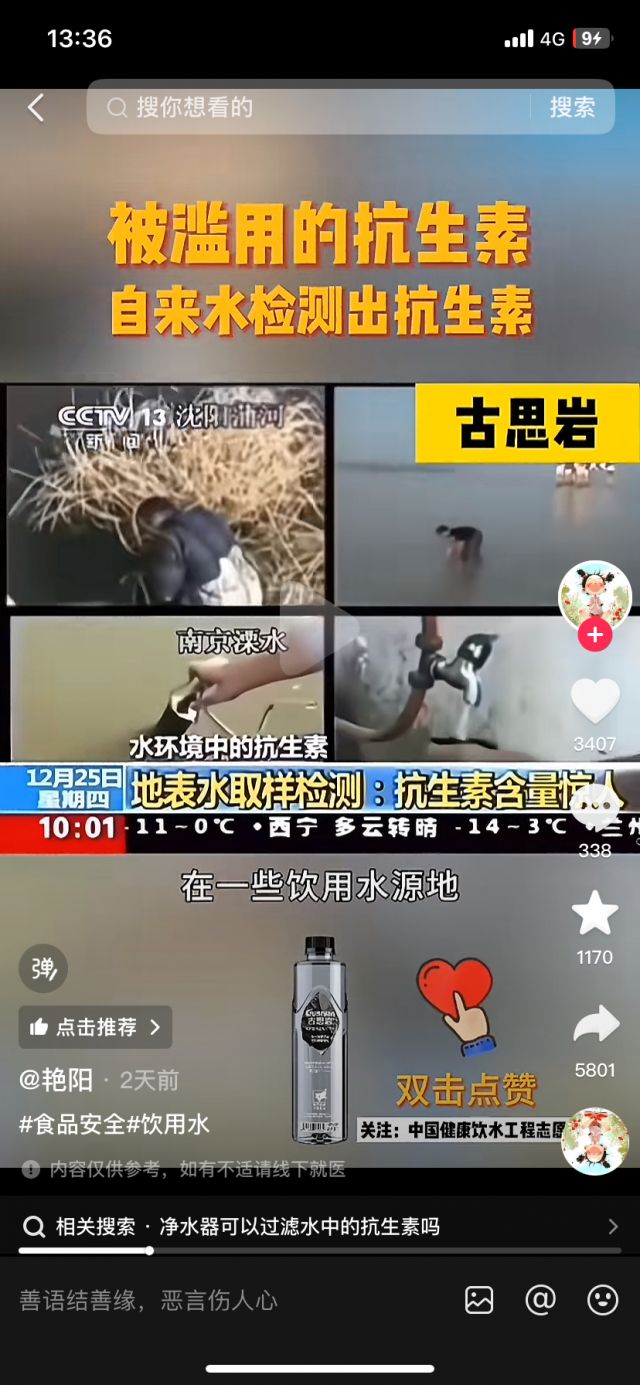640x1385 pixels.
Task: Go back using the top-left arrow
Action: click(x=36, y=108)
